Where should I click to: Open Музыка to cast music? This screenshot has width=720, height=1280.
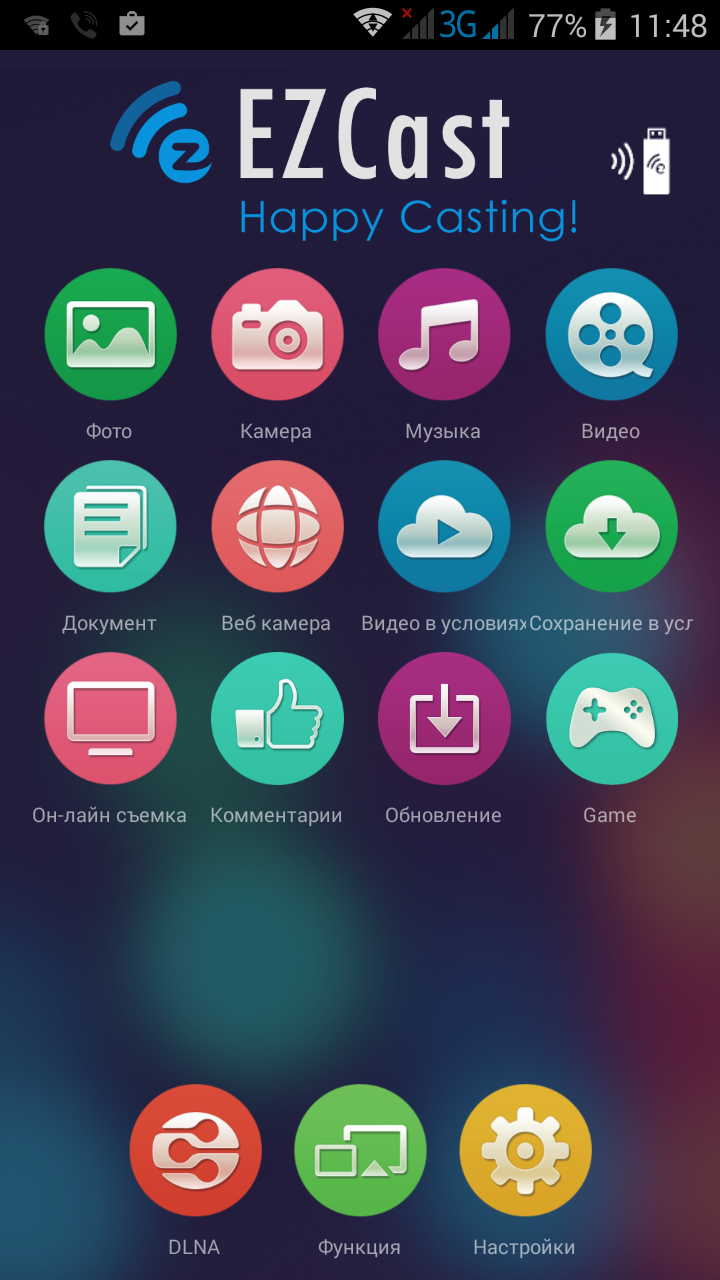coord(444,335)
